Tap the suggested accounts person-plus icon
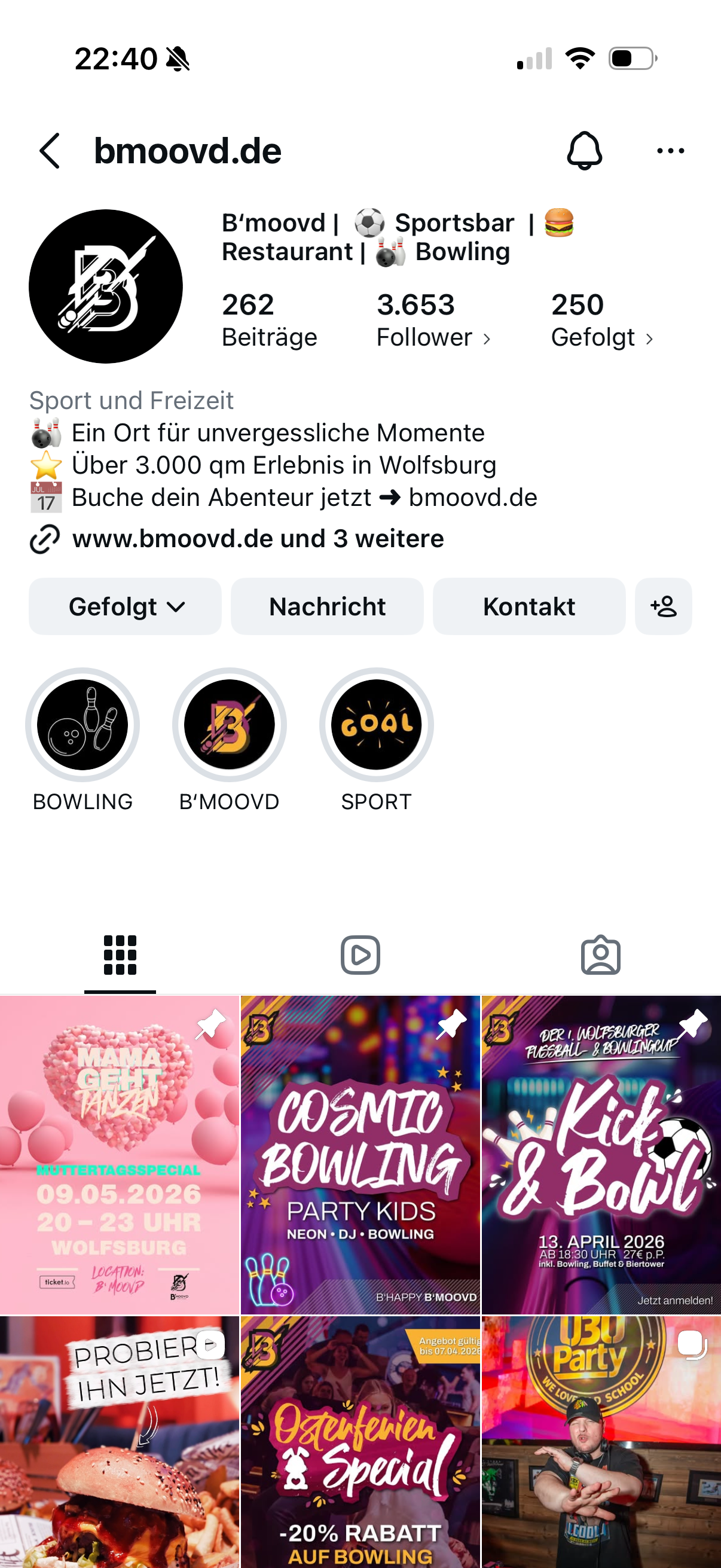Screen dimensions: 721x1568 (x=663, y=606)
